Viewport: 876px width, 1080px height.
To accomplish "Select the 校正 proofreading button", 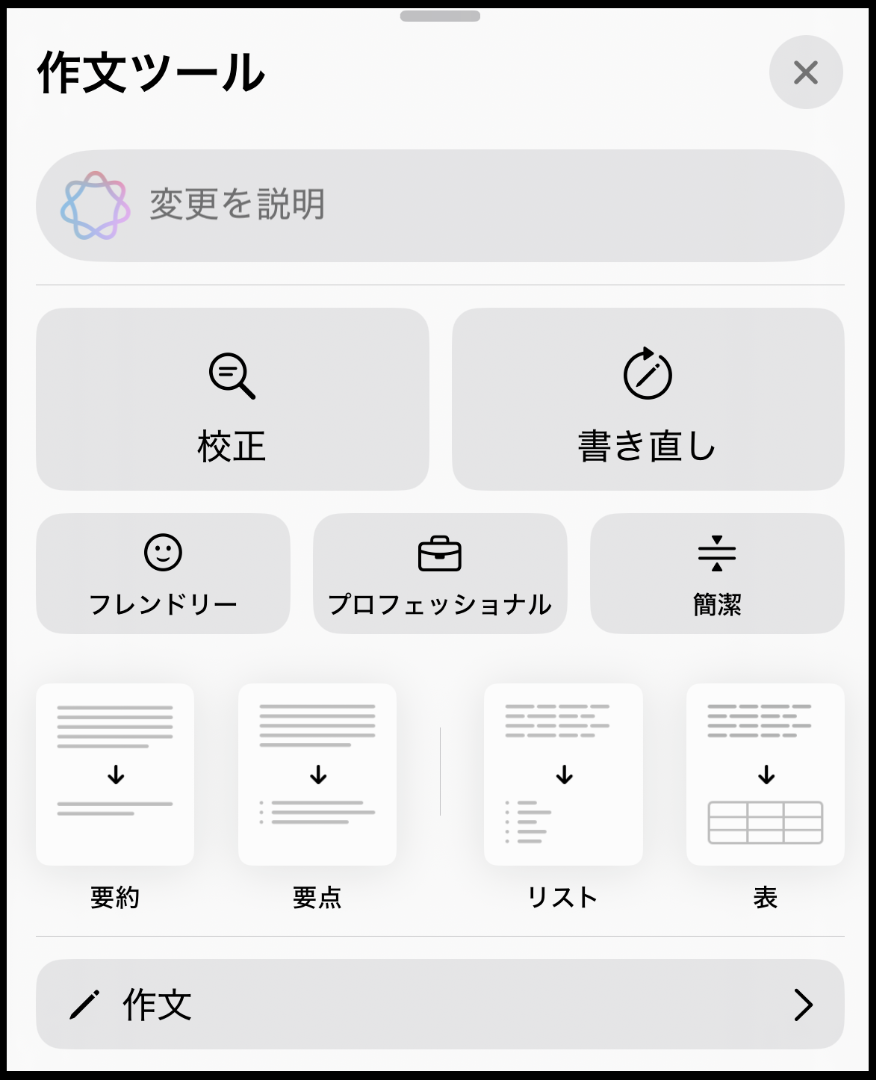I will 232,399.
